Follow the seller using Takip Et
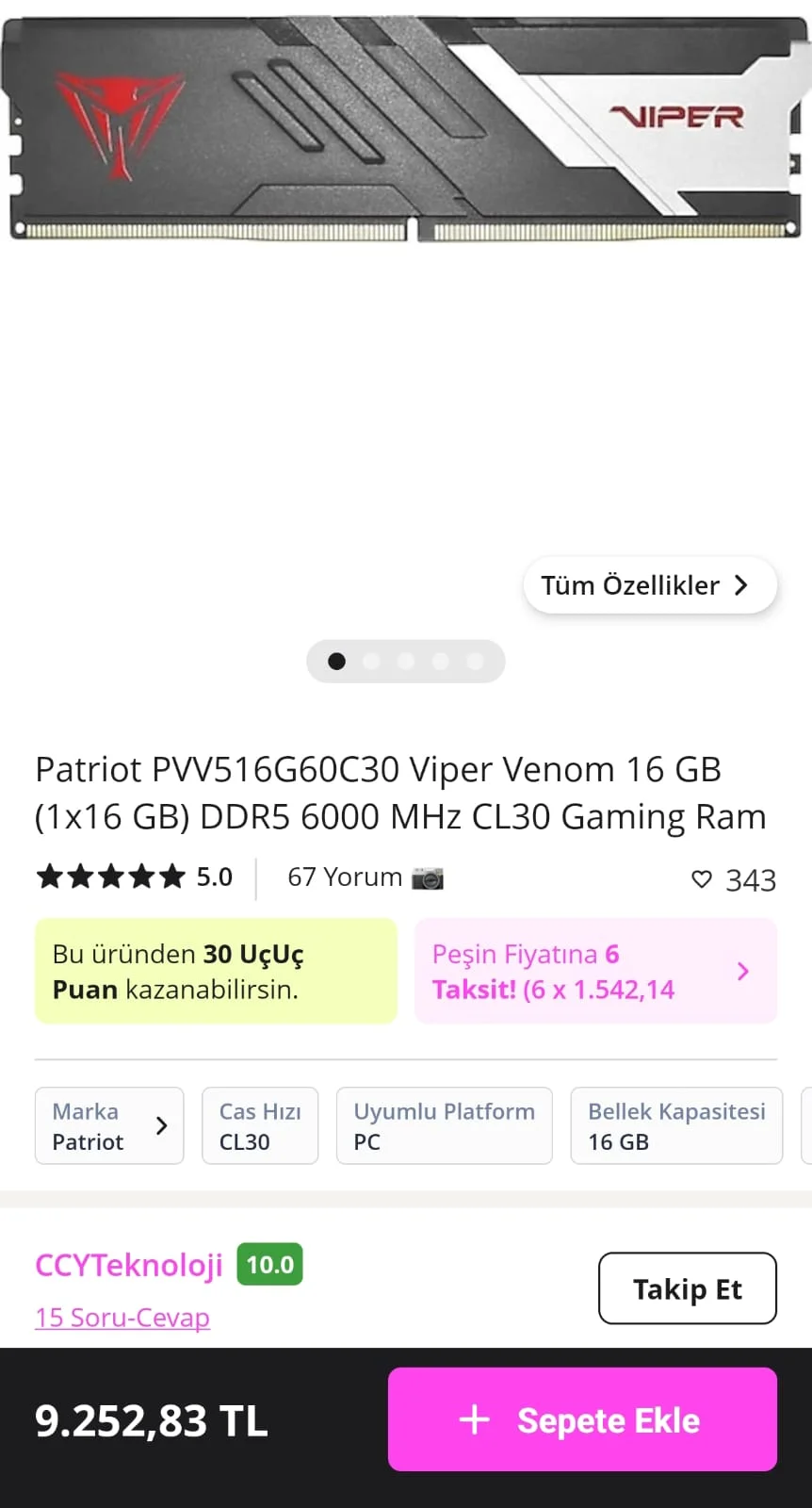The height and width of the screenshot is (1508, 812). [687, 1288]
